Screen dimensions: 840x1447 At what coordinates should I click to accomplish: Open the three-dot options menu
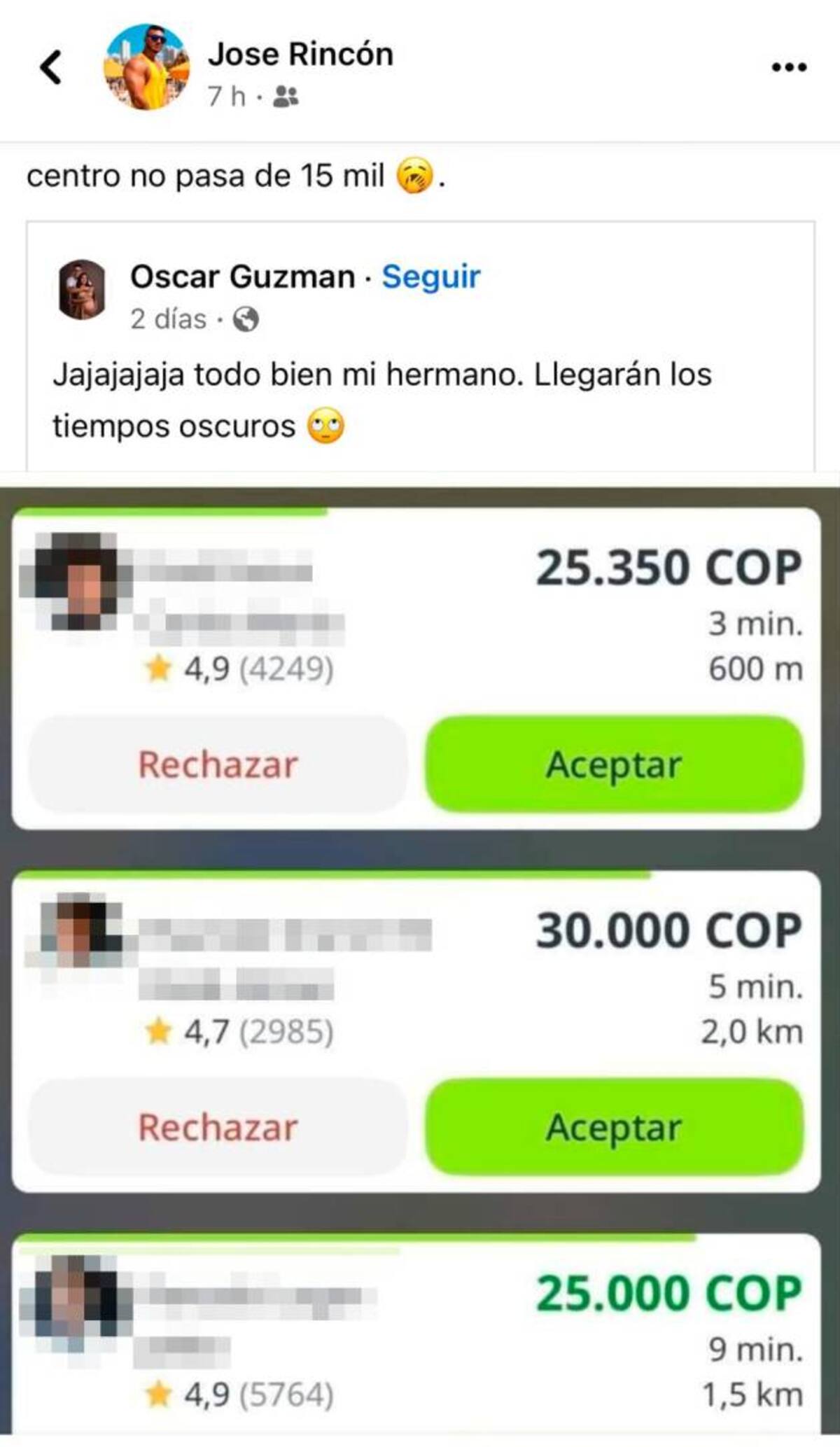tap(789, 68)
